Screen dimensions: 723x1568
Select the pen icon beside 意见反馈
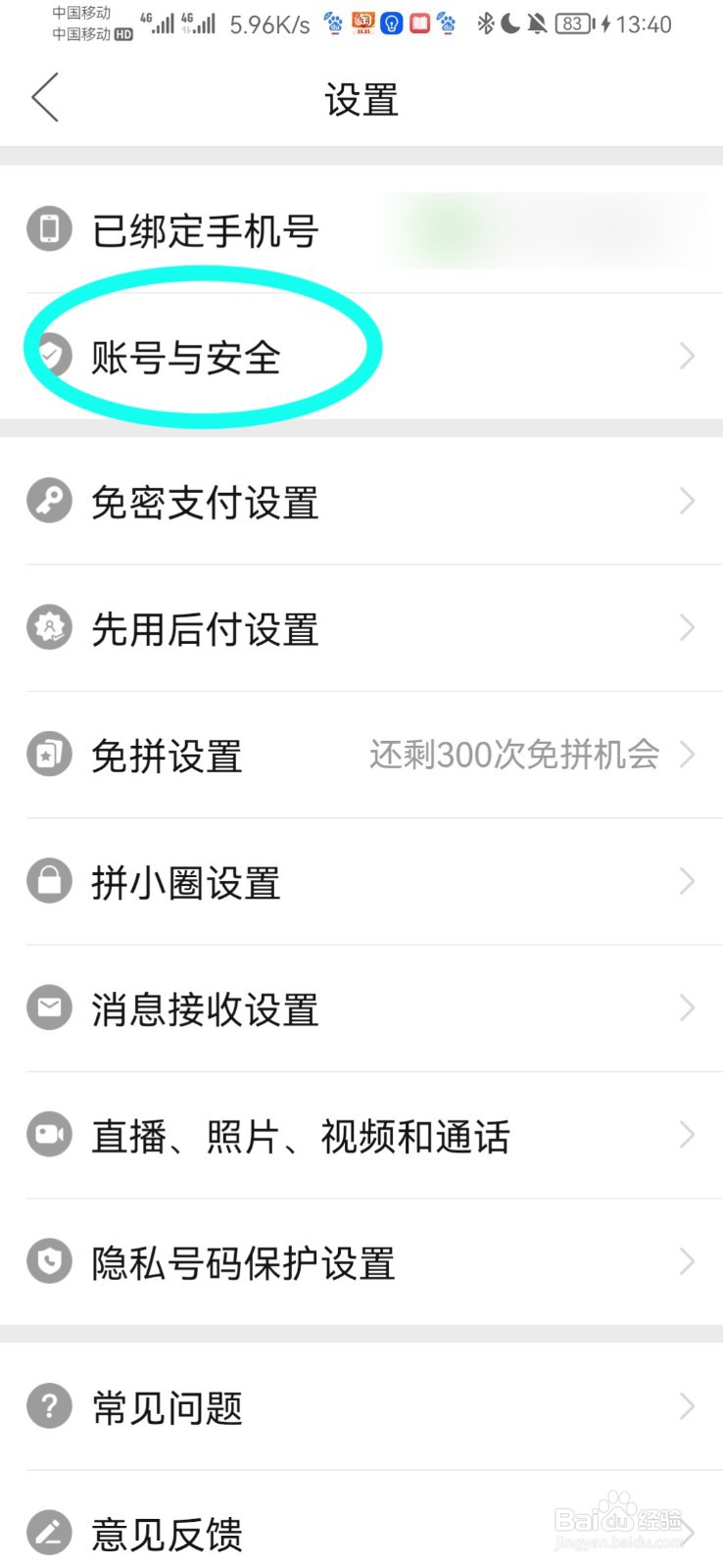(49, 1533)
